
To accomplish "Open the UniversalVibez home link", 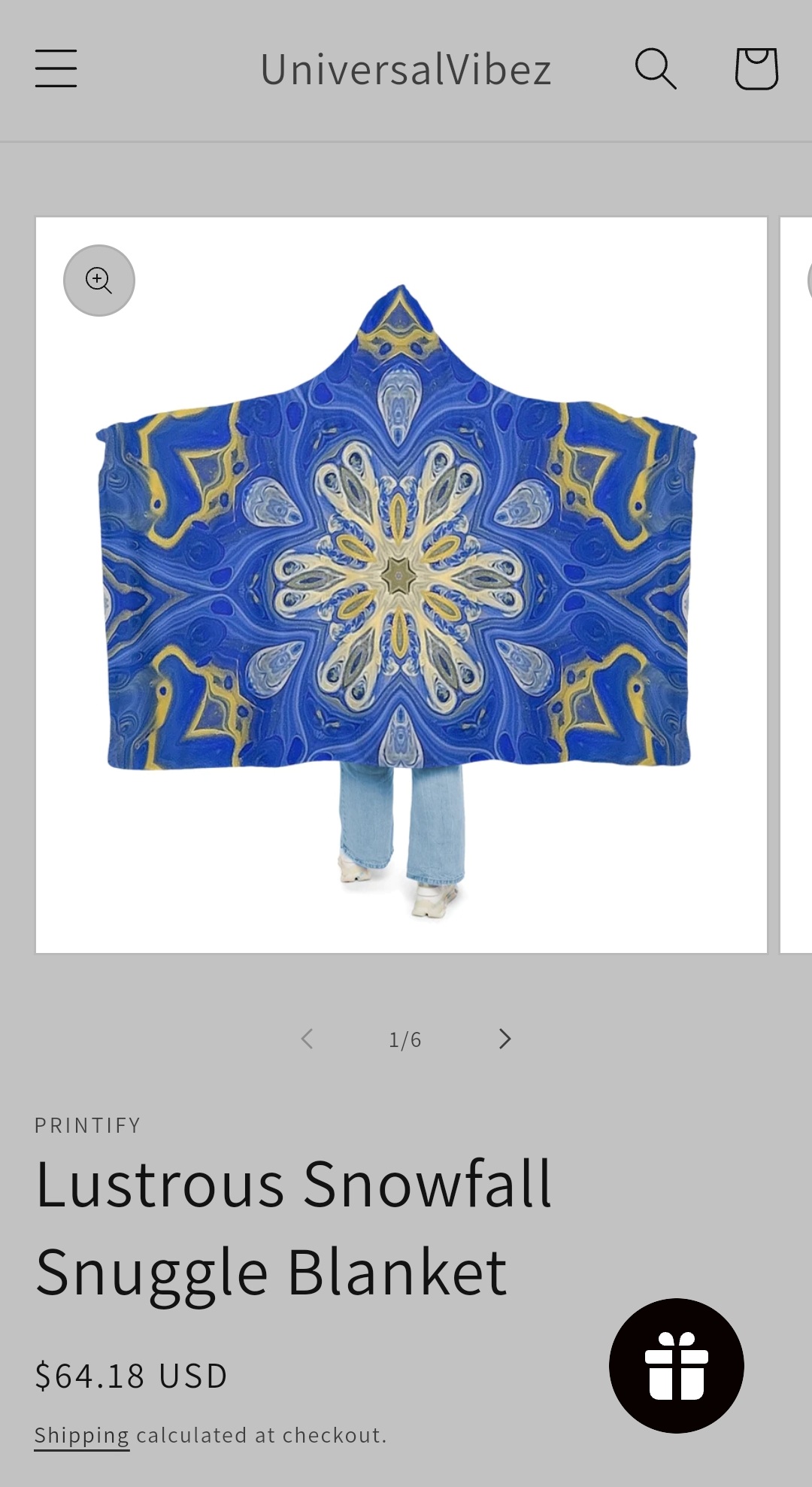I will (406, 70).
